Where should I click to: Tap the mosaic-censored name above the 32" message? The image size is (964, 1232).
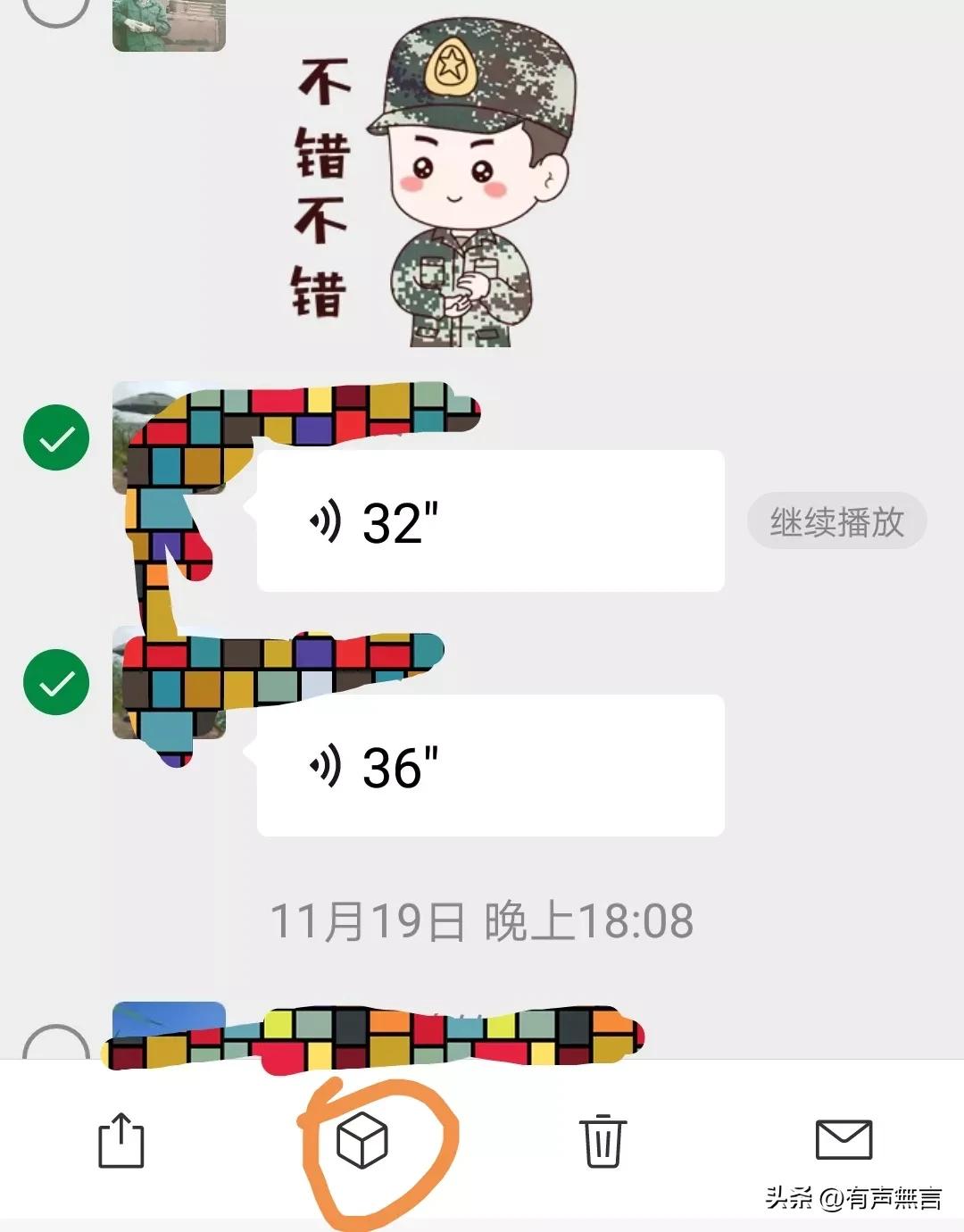[x=312, y=411]
